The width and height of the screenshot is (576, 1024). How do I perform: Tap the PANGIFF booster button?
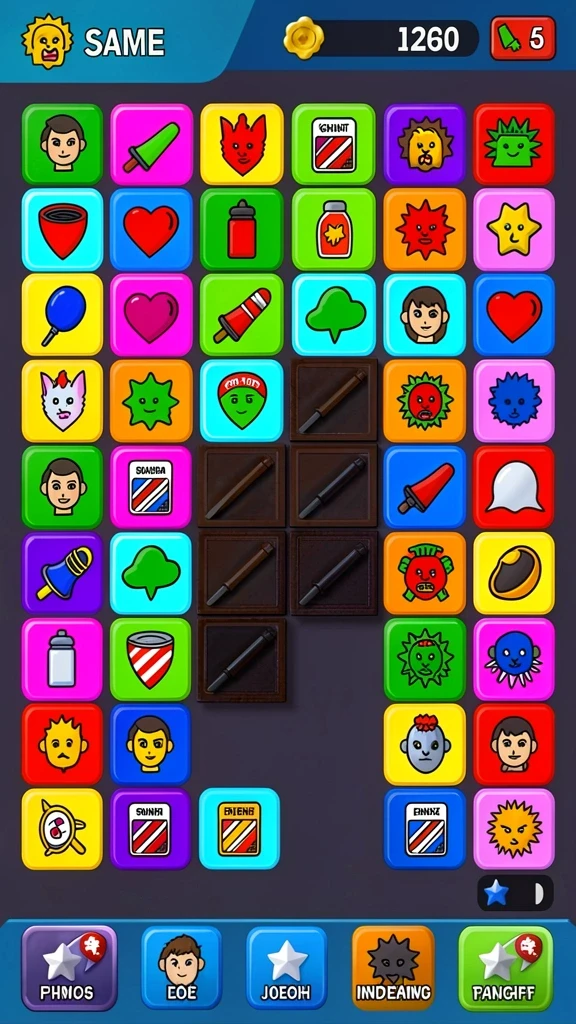pyautogui.click(x=505, y=968)
